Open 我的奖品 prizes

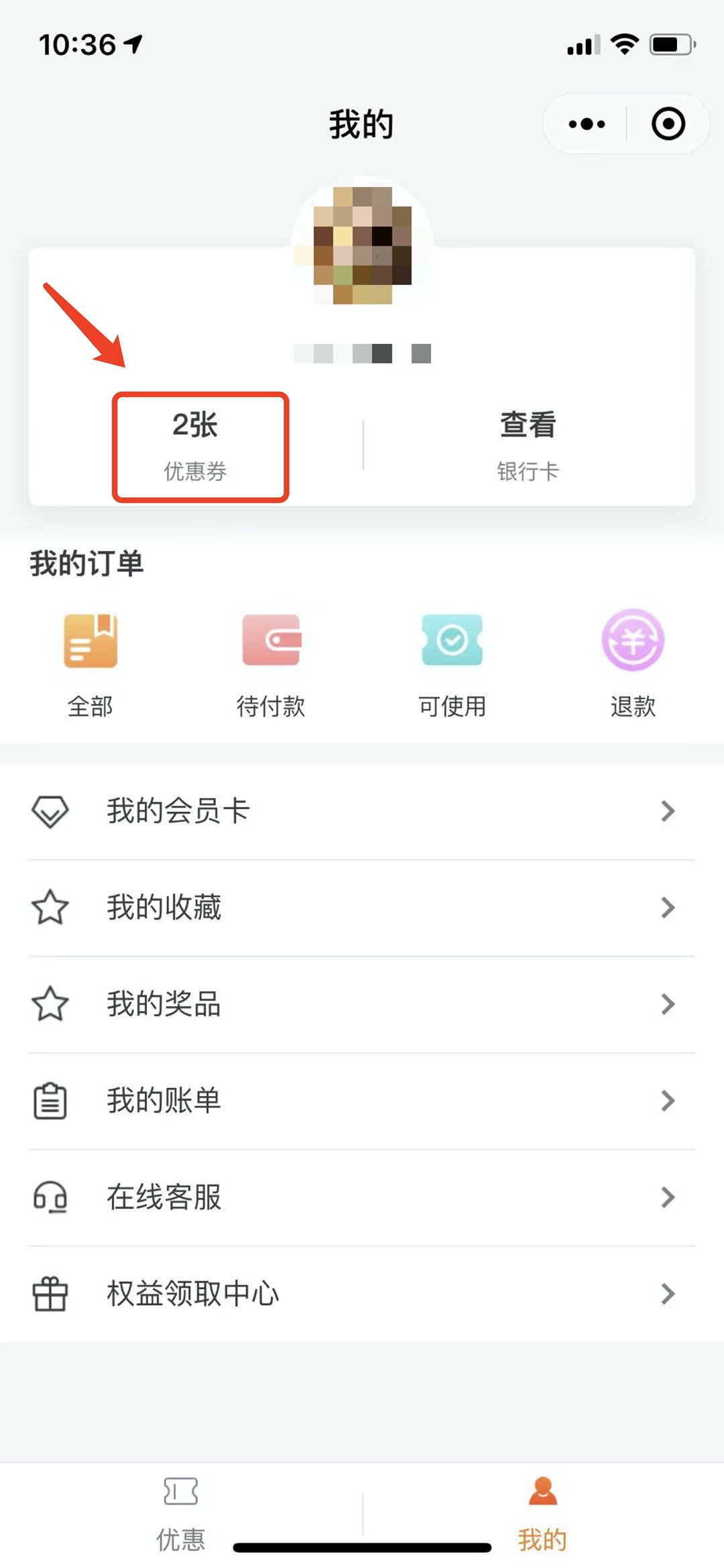pyautogui.click(x=362, y=1004)
